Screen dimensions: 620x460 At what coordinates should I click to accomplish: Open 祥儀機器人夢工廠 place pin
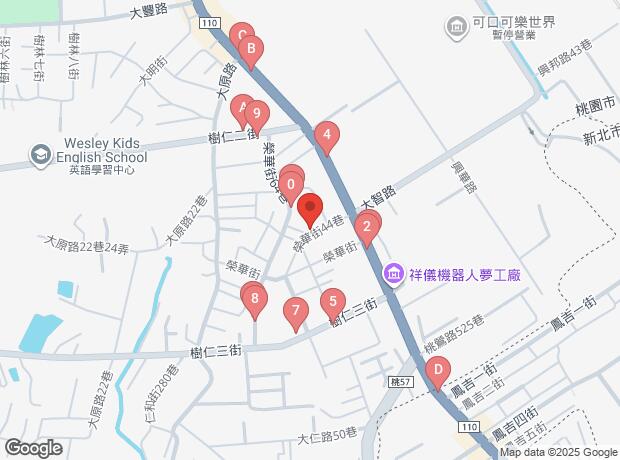coord(394,273)
